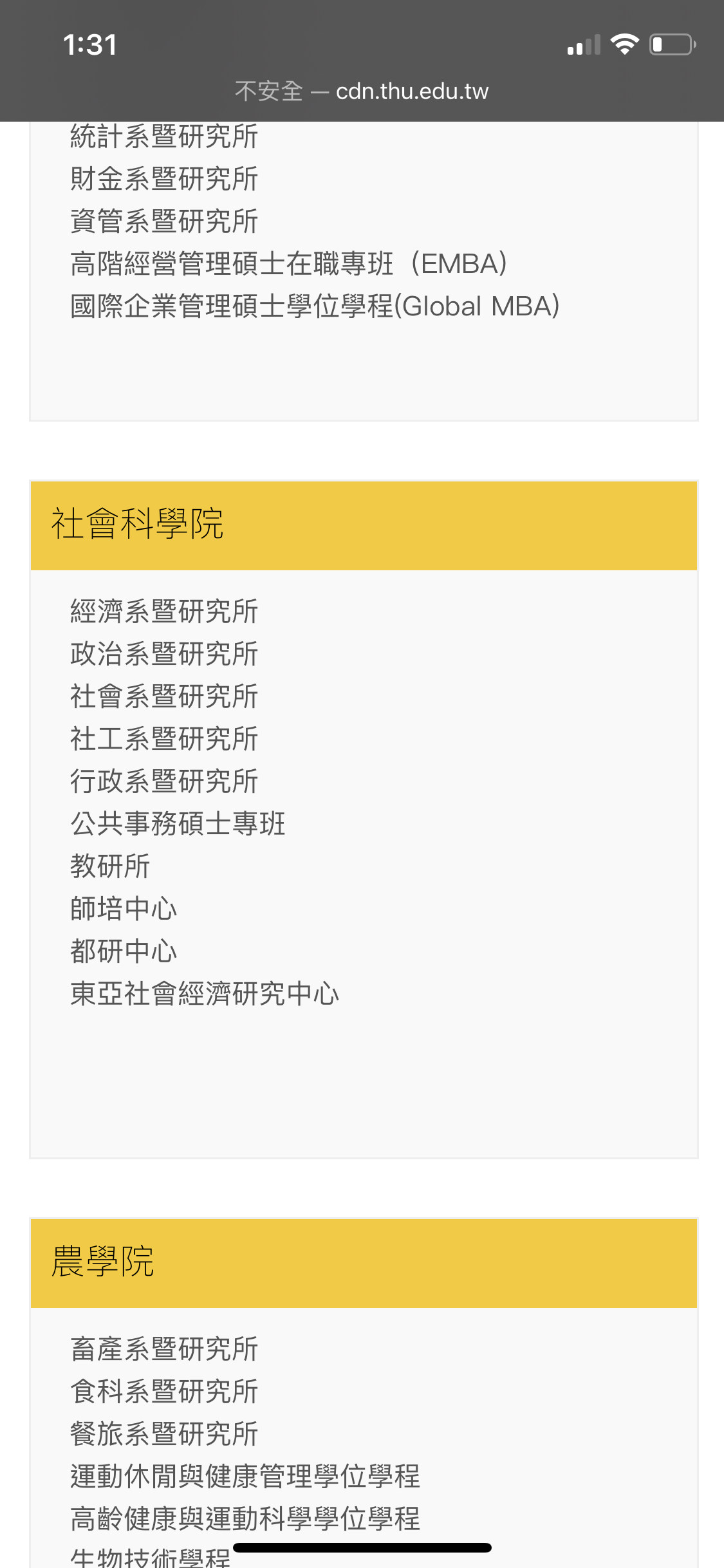The height and width of the screenshot is (1568, 724).
Task: Open the 餐旅系暨研究所 link
Action: click(164, 1434)
